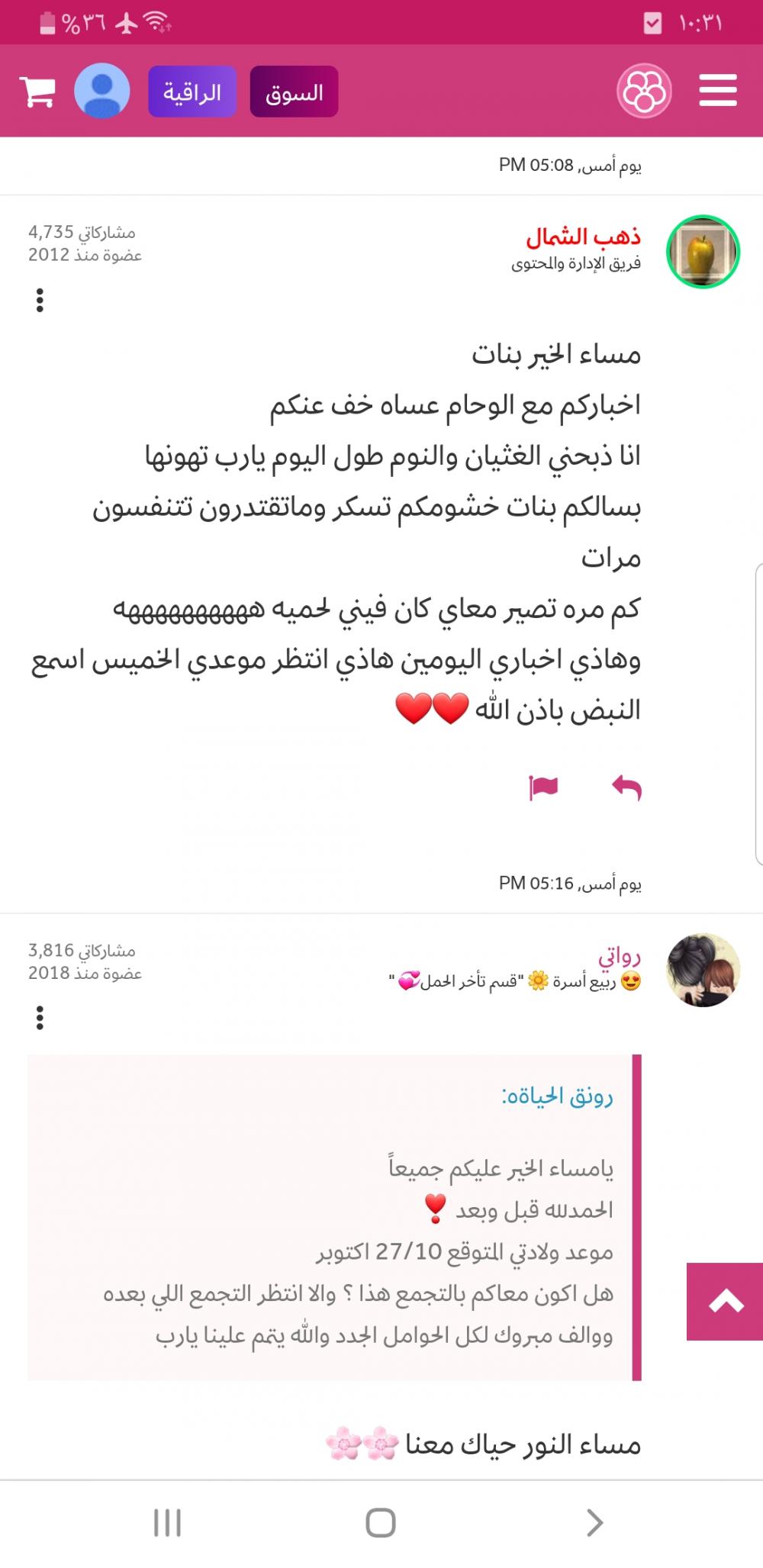Open the الراقية section
Viewport: 763px width, 1568px height.
(192, 92)
